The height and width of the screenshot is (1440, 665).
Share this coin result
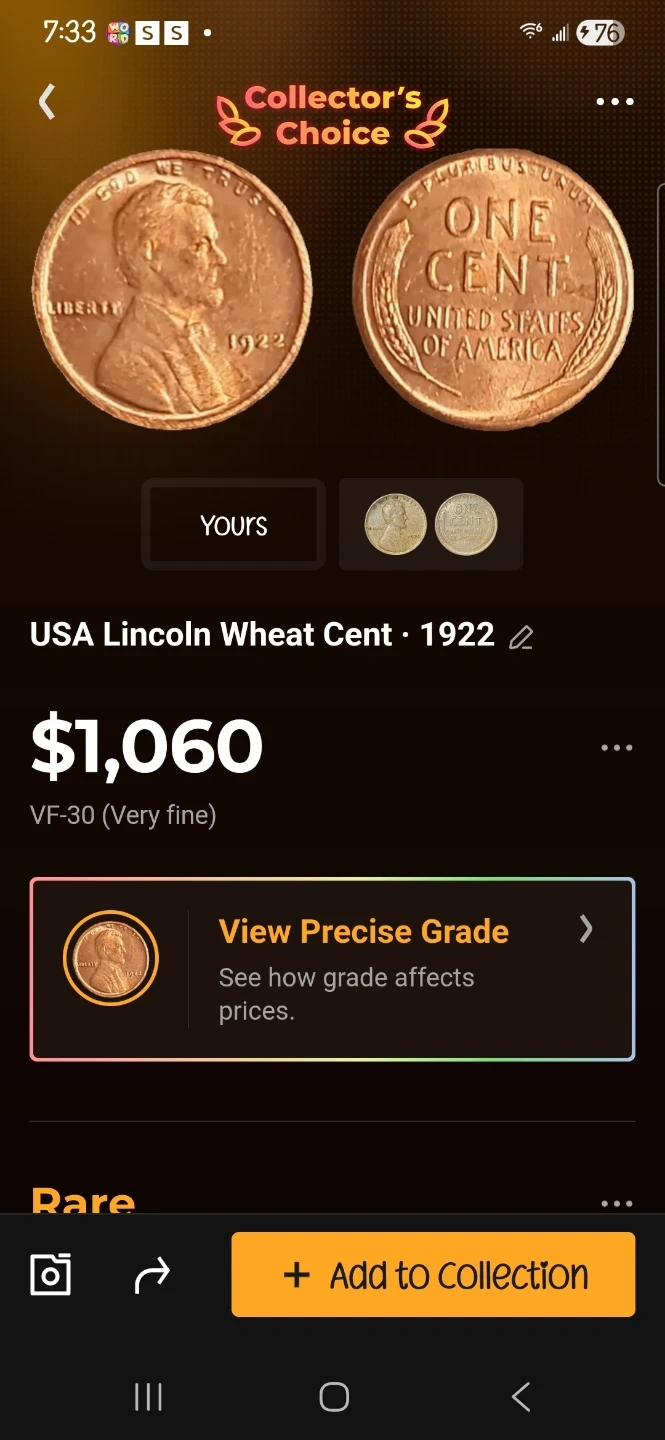click(x=152, y=1274)
